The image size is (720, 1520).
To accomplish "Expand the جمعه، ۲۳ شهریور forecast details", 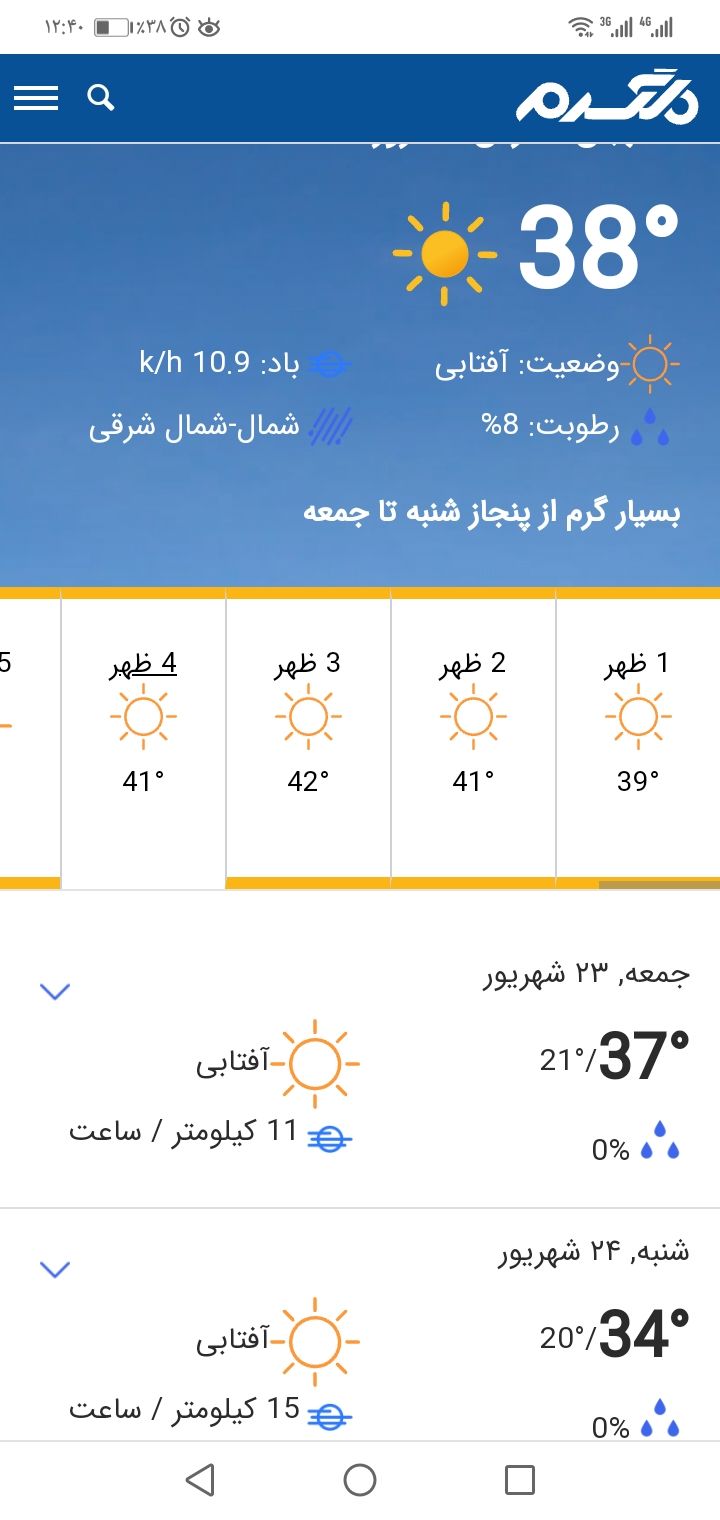I will tap(54, 991).
